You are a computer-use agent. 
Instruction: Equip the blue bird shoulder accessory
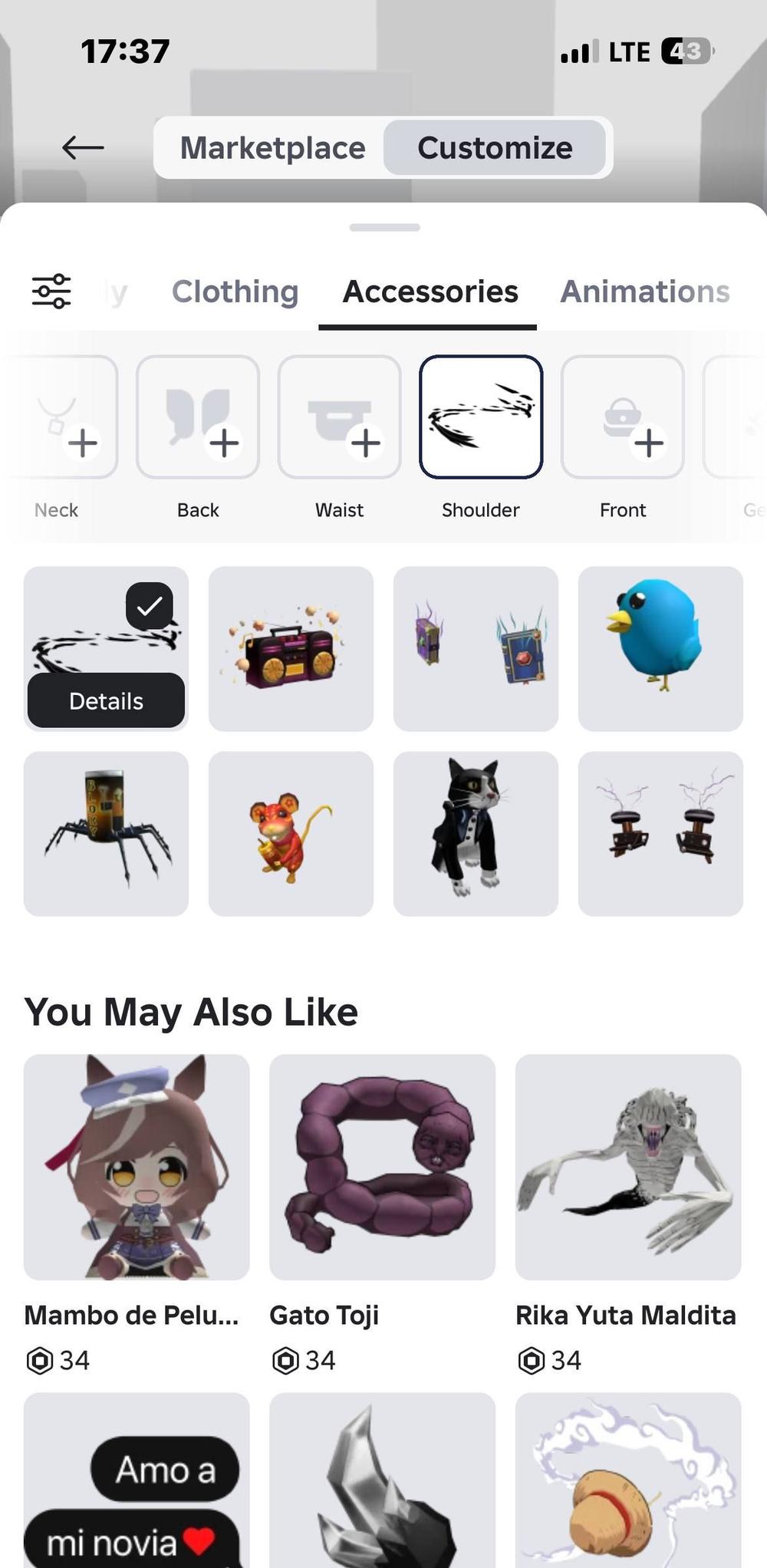point(660,649)
